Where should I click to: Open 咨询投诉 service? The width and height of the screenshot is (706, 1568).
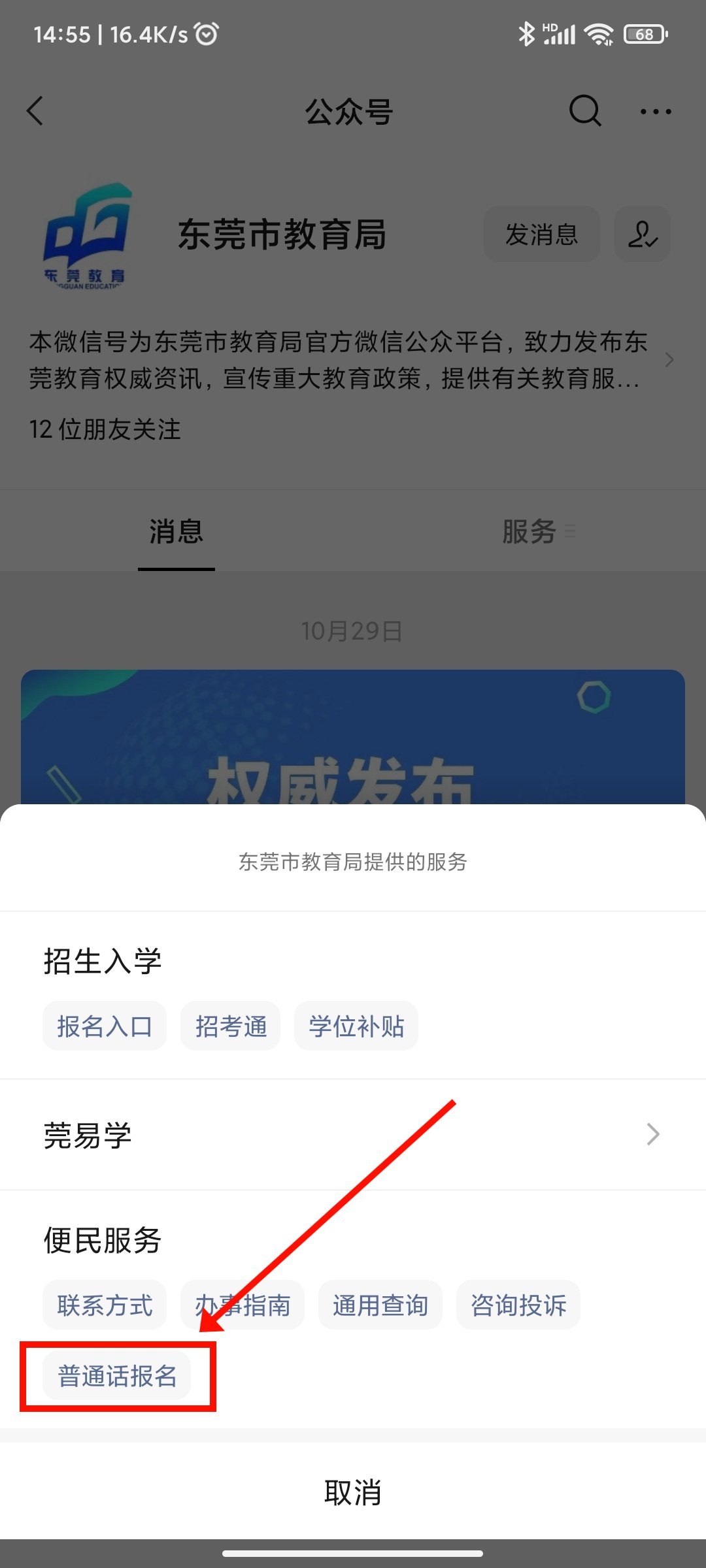click(x=518, y=1305)
